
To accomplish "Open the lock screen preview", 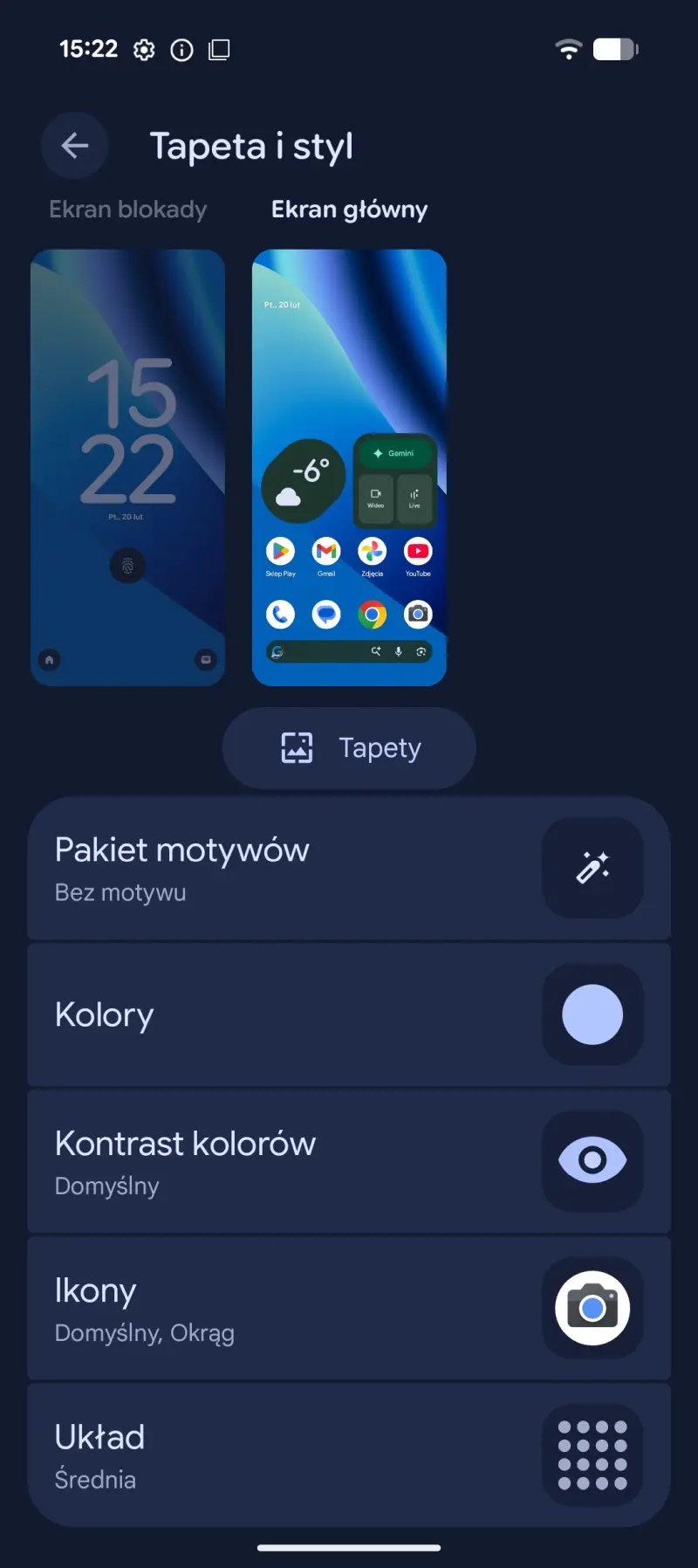I will click(128, 467).
